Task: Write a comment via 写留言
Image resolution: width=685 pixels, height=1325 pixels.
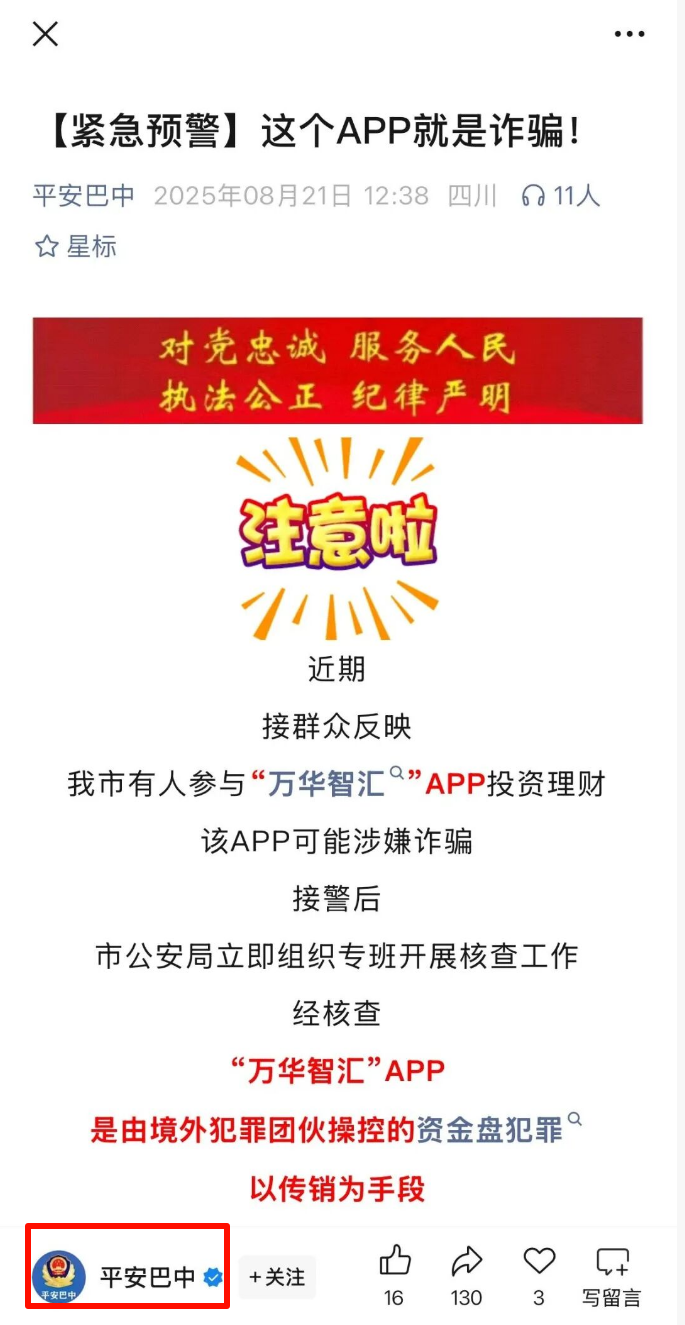Action: pos(612,1275)
